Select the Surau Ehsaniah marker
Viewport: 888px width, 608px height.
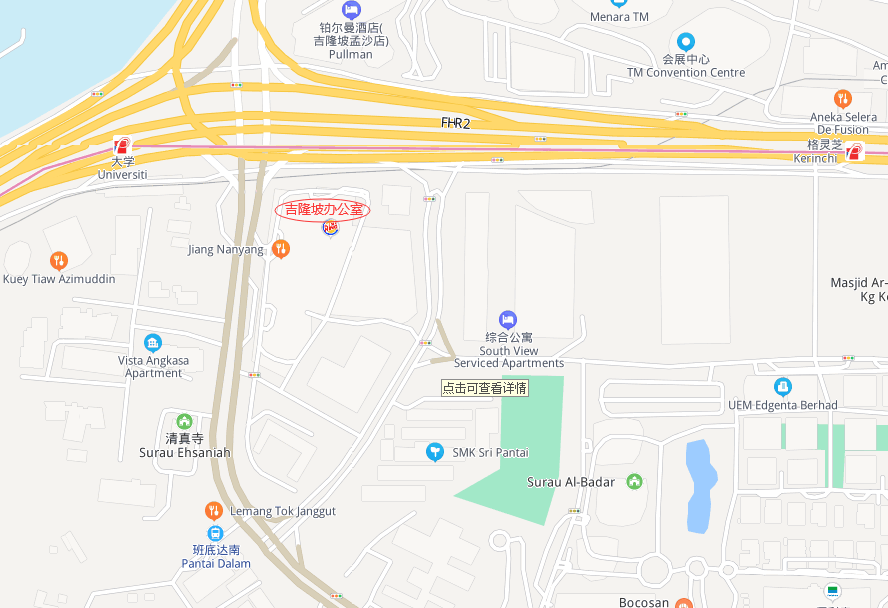(x=184, y=422)
